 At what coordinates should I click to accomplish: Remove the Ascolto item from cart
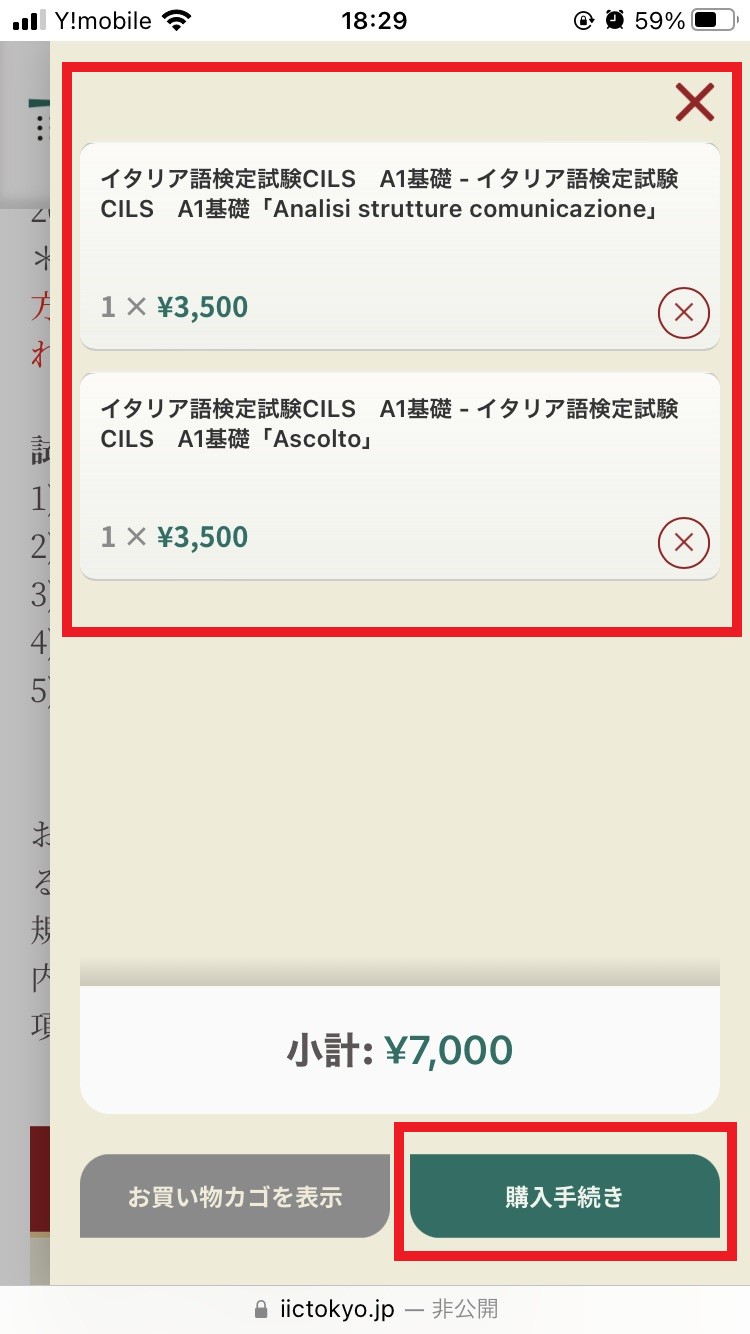pyautogui.click(x=684, y=543)
